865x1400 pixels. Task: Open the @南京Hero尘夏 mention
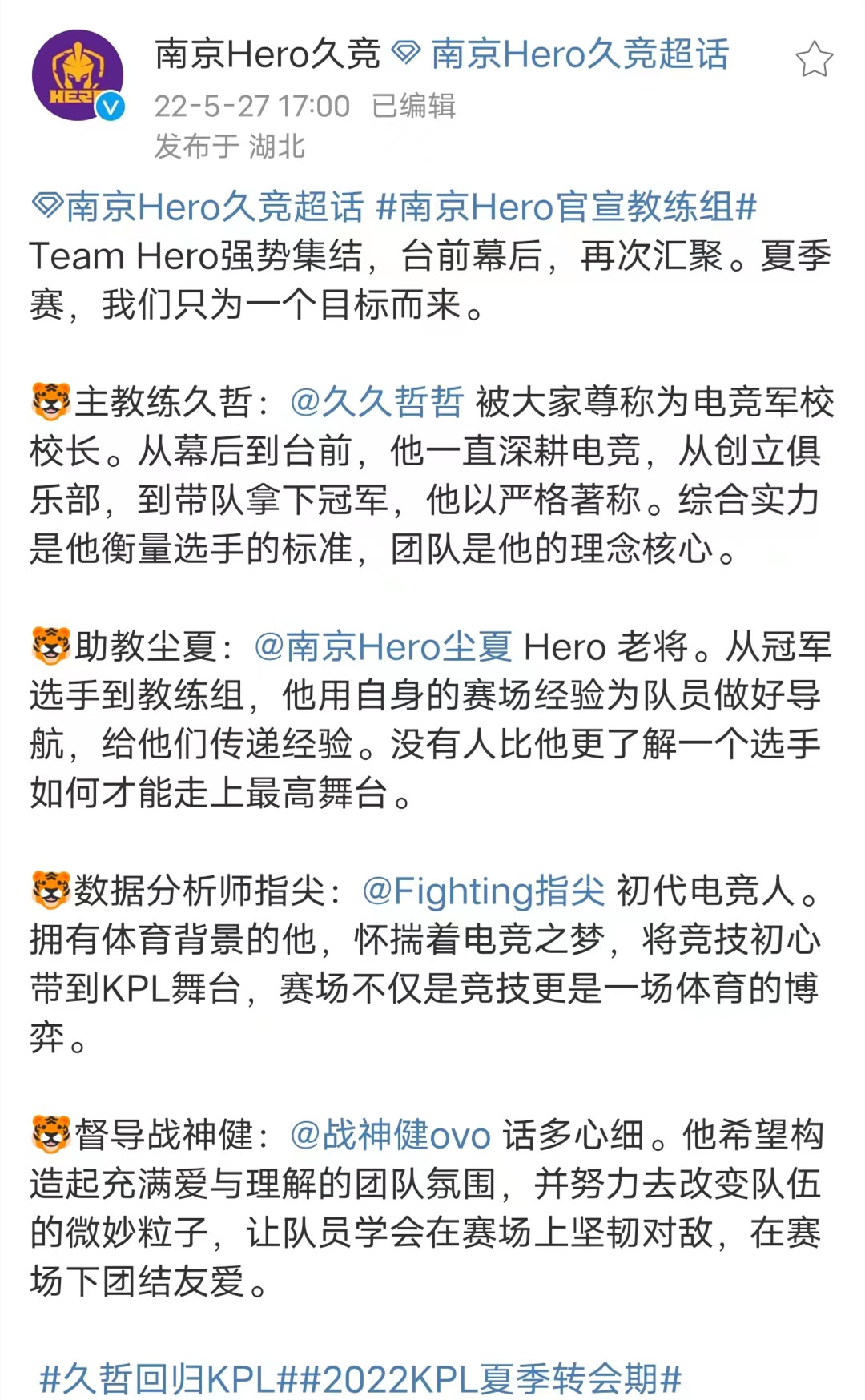[x=383, y=646]
